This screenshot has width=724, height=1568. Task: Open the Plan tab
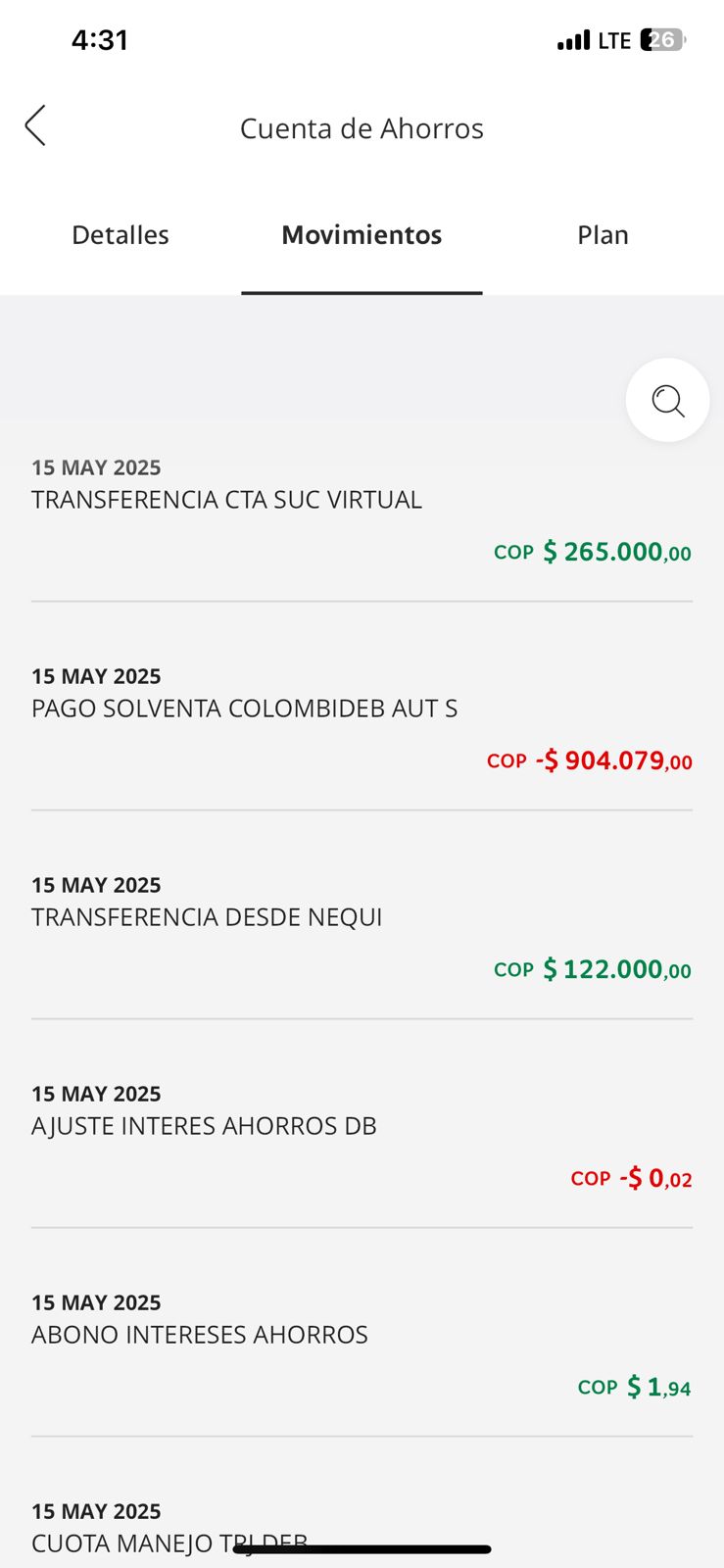[x=603, y=235]
